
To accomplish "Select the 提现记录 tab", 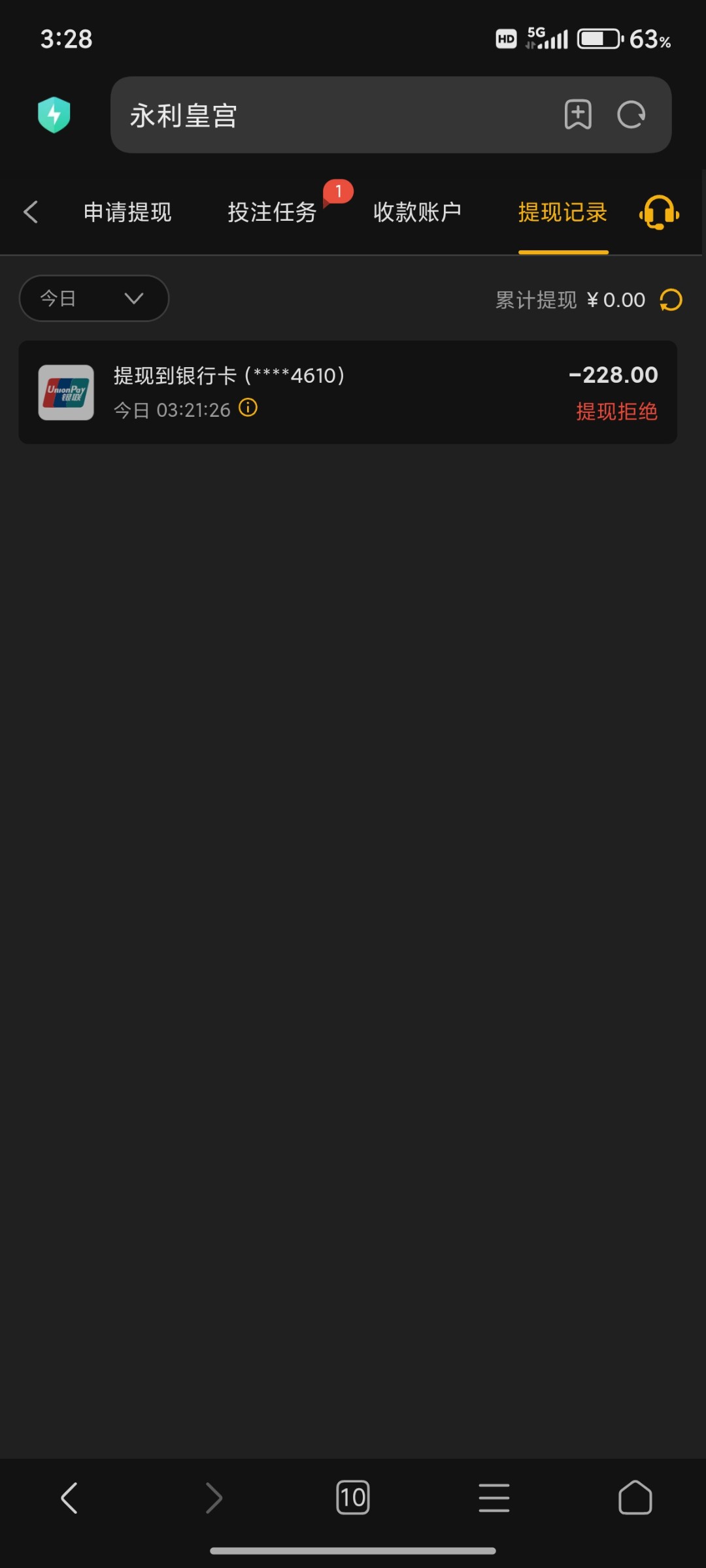I will point(563,212).
